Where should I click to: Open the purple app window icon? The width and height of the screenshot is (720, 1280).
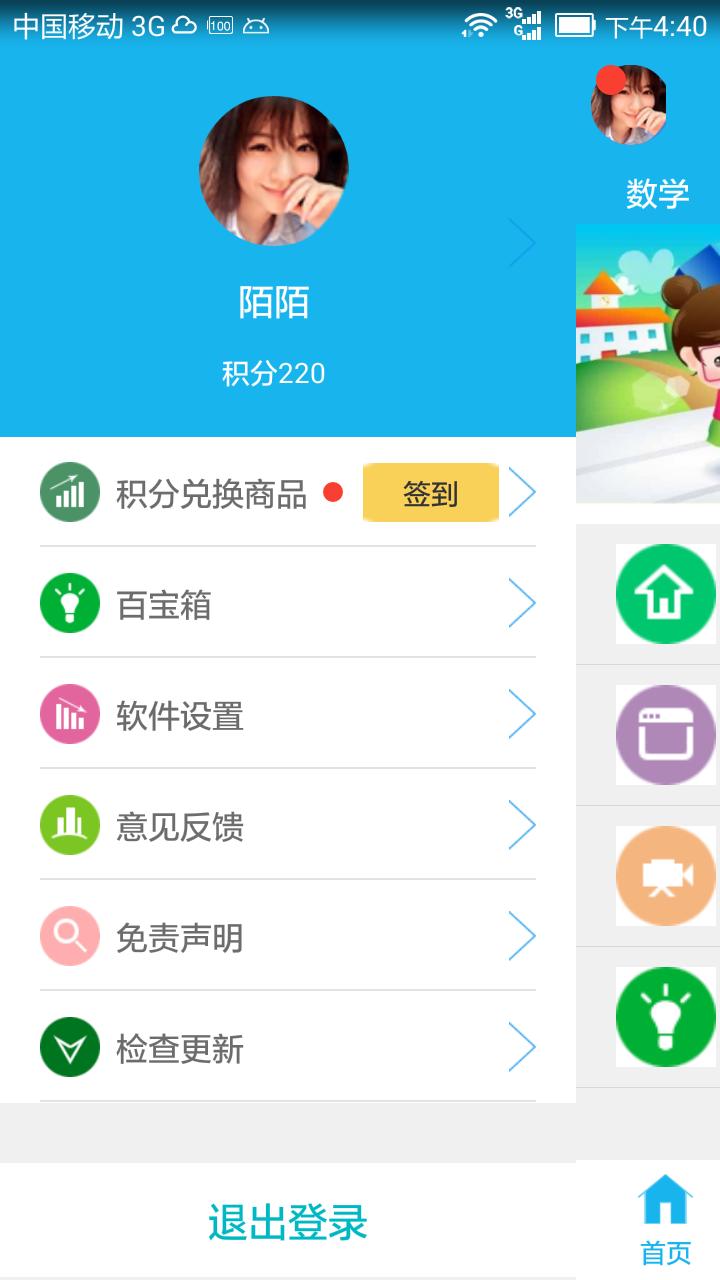tap(665, 735)
